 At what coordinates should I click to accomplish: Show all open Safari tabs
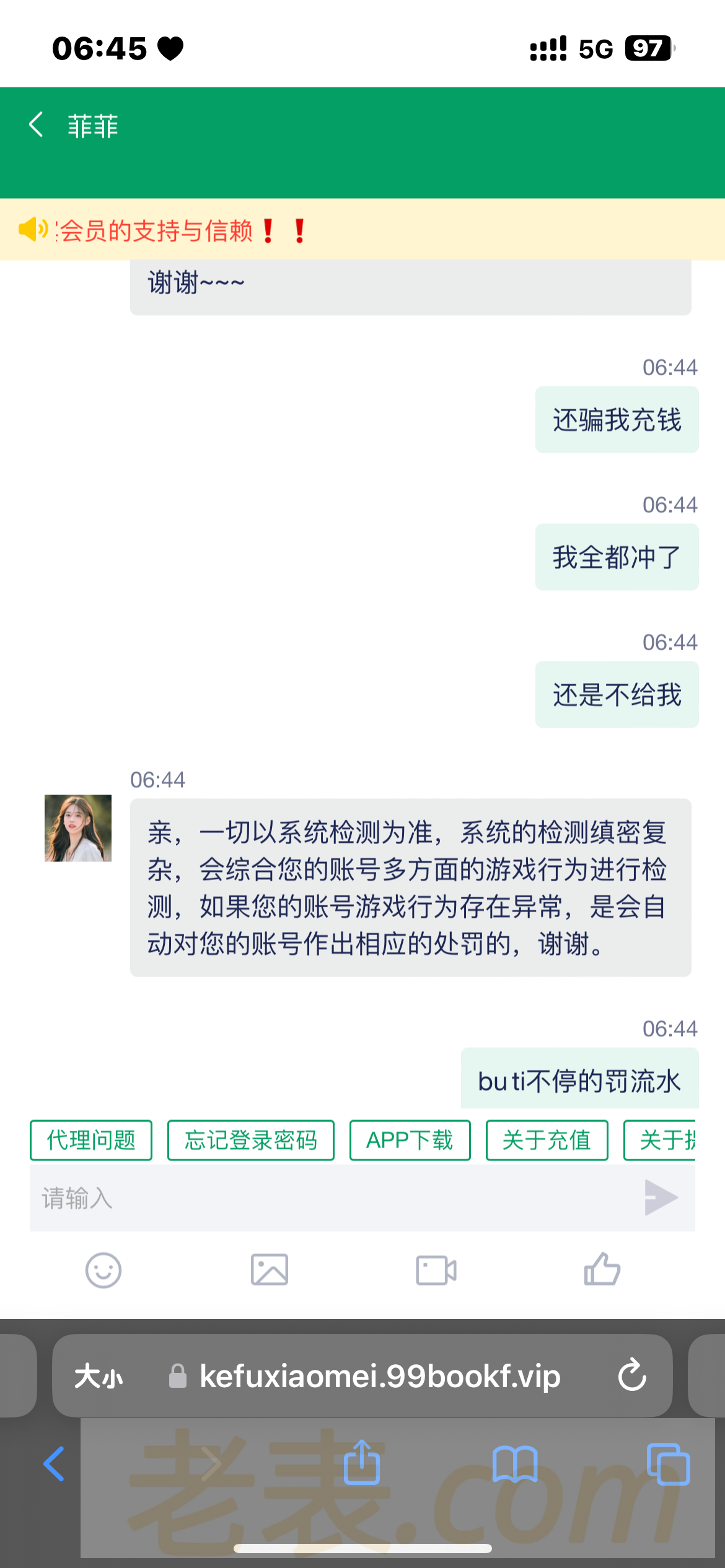668,1464
